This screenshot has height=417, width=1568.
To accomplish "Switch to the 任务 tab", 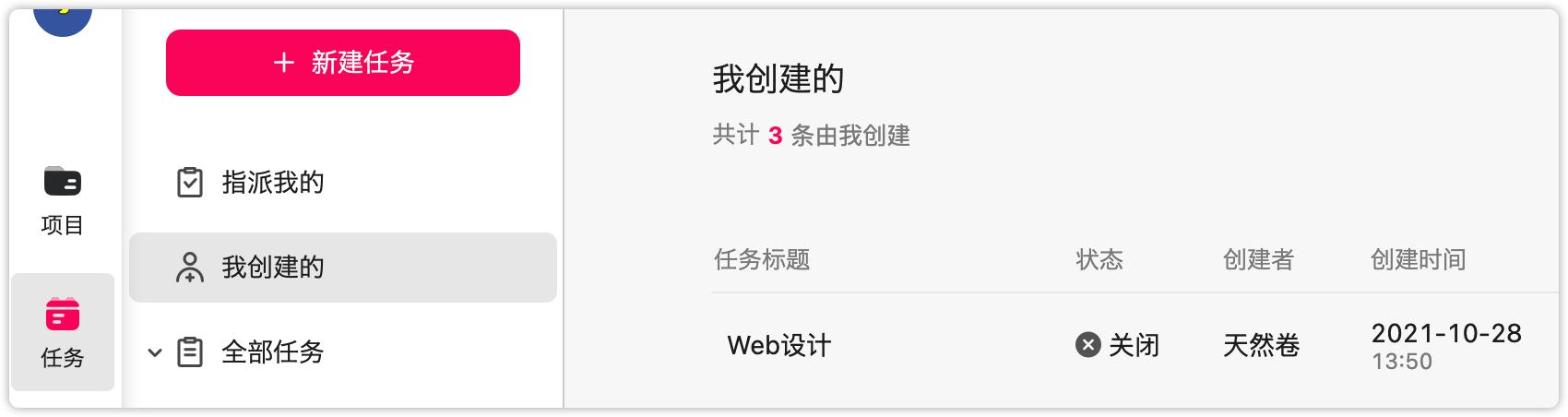I will pyautogui.click(x=62, y=332).
